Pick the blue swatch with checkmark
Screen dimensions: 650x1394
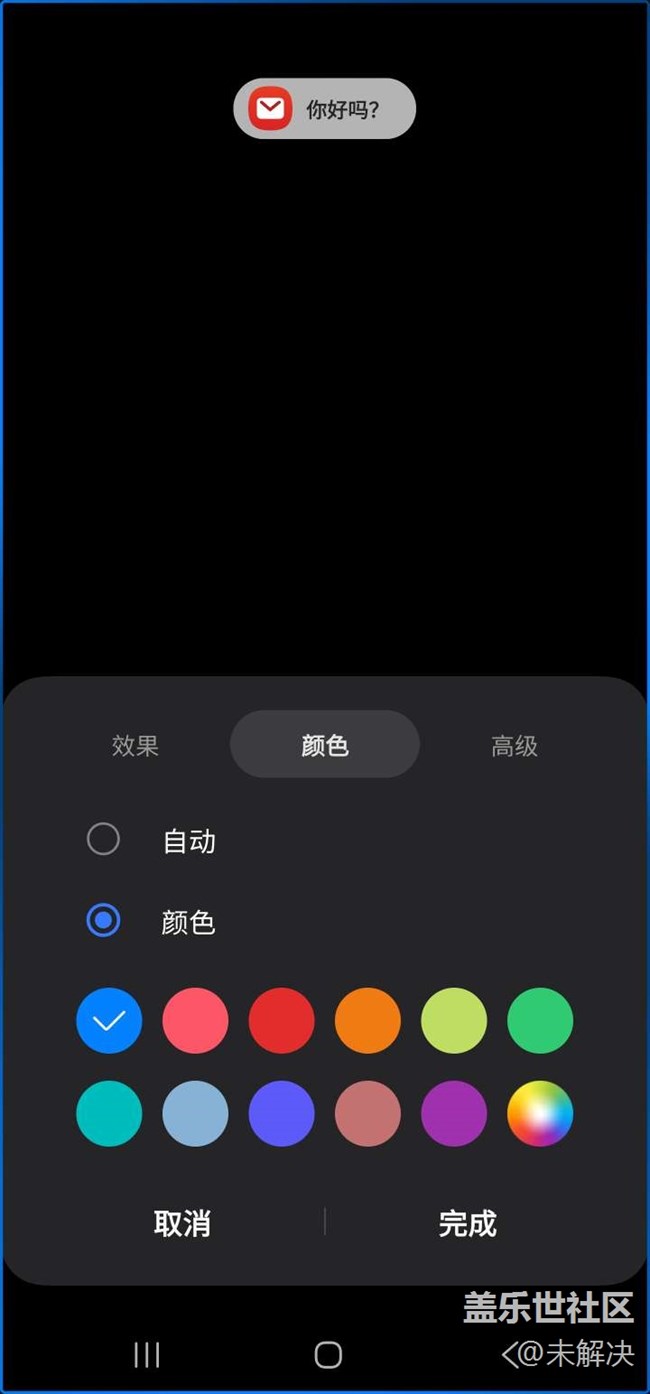(x=109, y=1021)
